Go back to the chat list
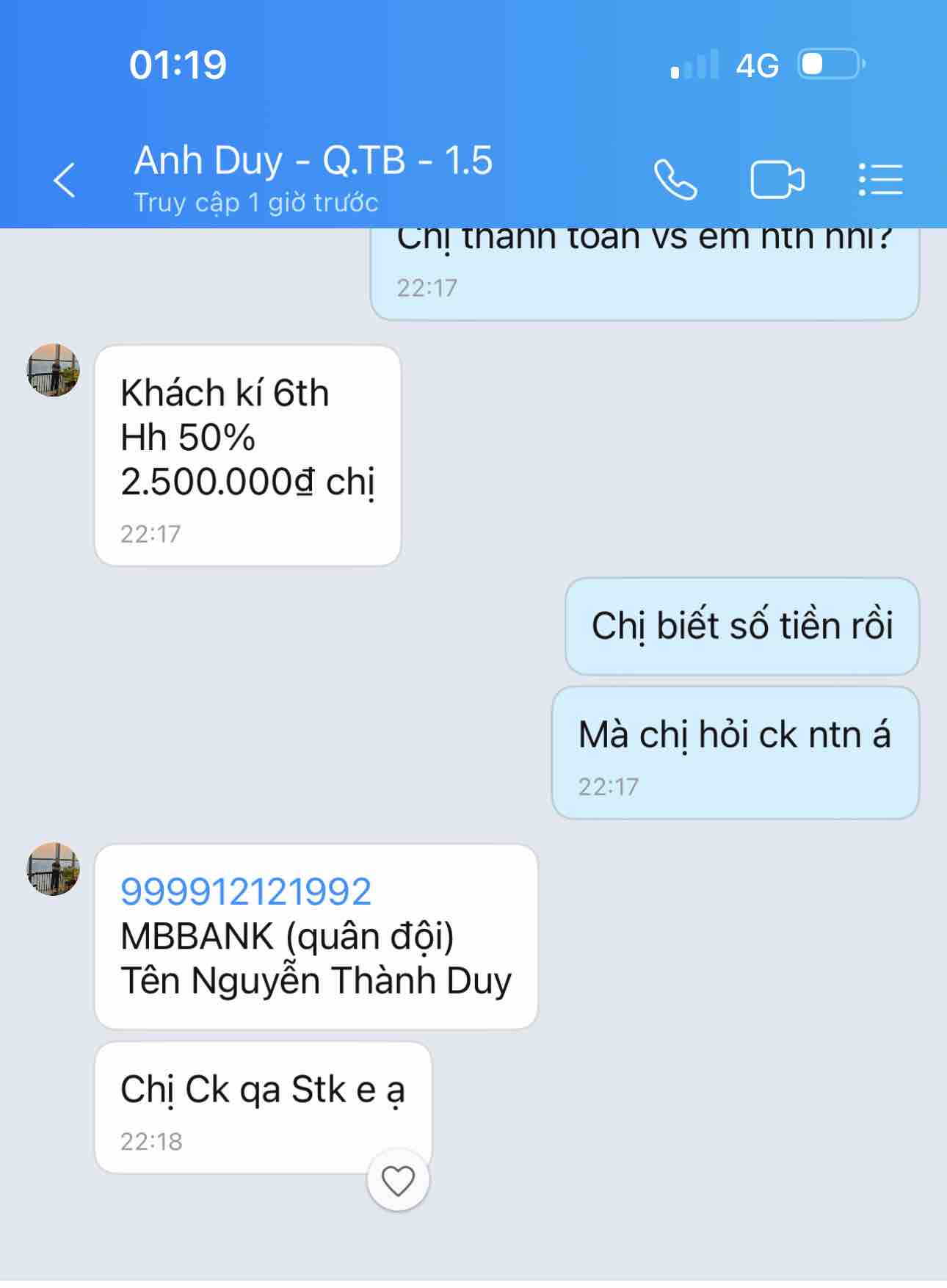This screenshot has height=1288, width=947. click(65, 180)
